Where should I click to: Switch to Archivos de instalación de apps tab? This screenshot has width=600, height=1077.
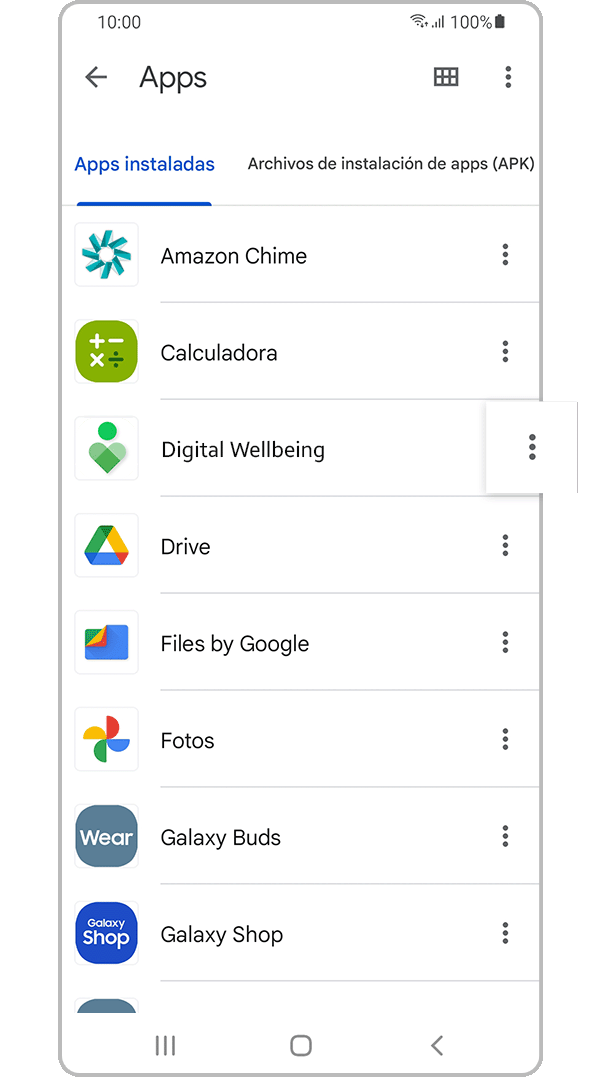coord(391,164)
